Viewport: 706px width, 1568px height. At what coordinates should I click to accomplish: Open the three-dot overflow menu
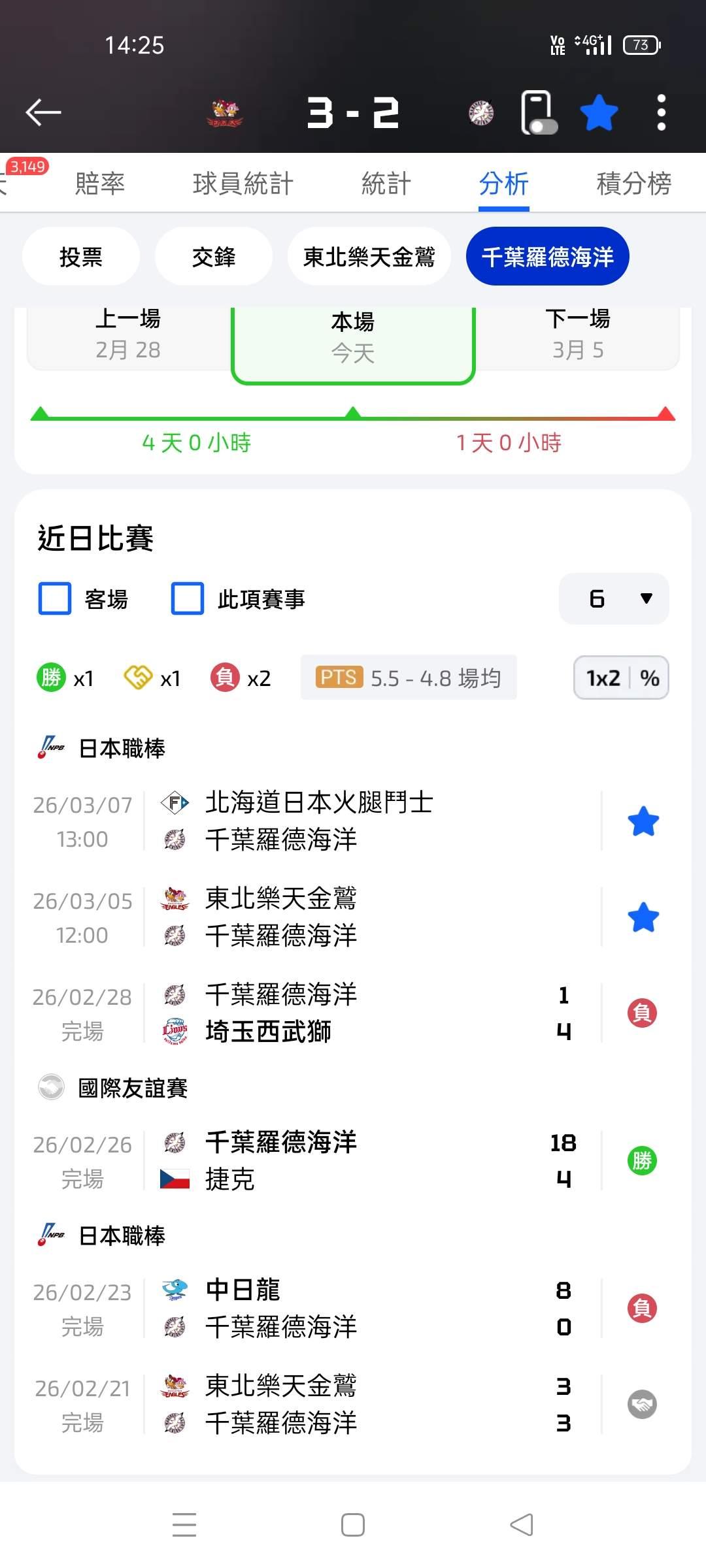click(661, 113)
